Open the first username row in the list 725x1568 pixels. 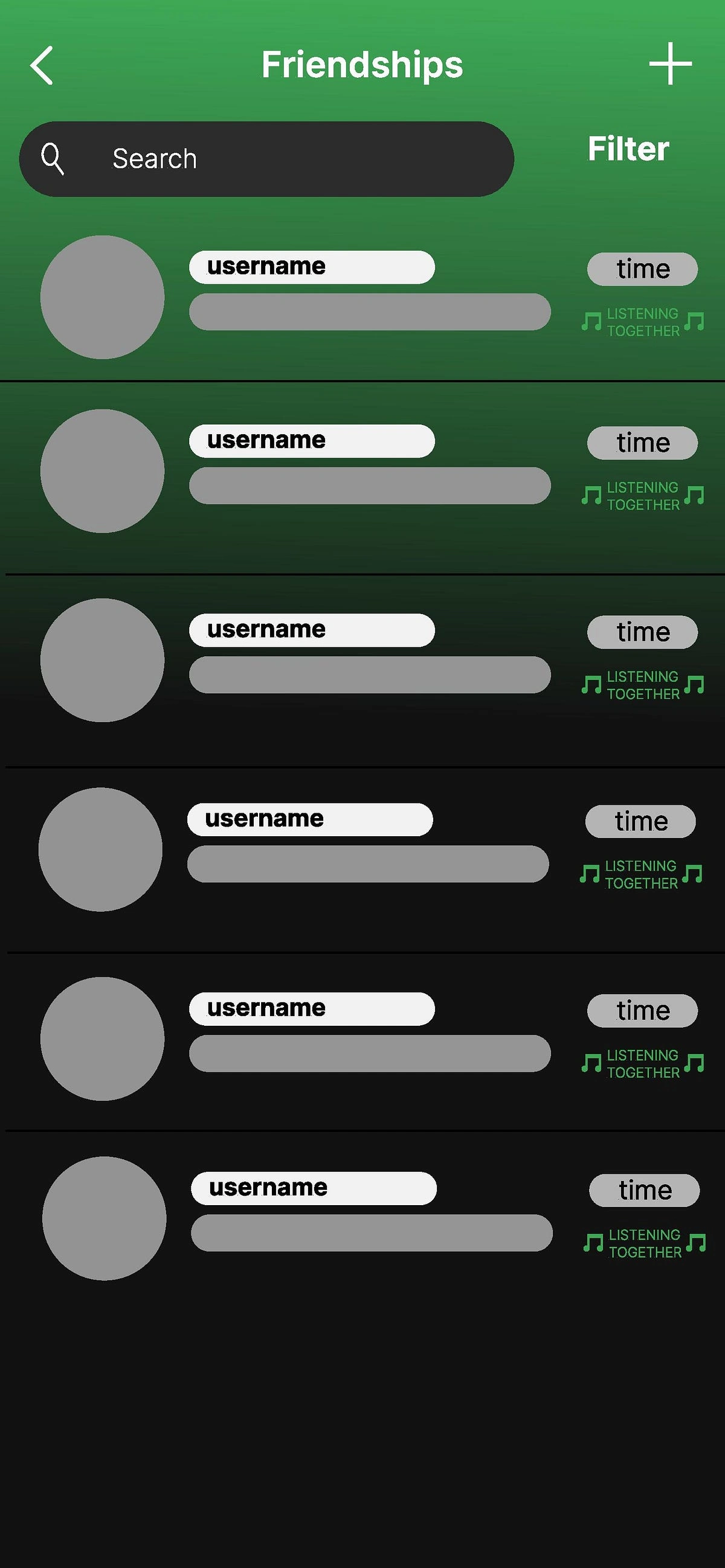click(x=311, y=267)
